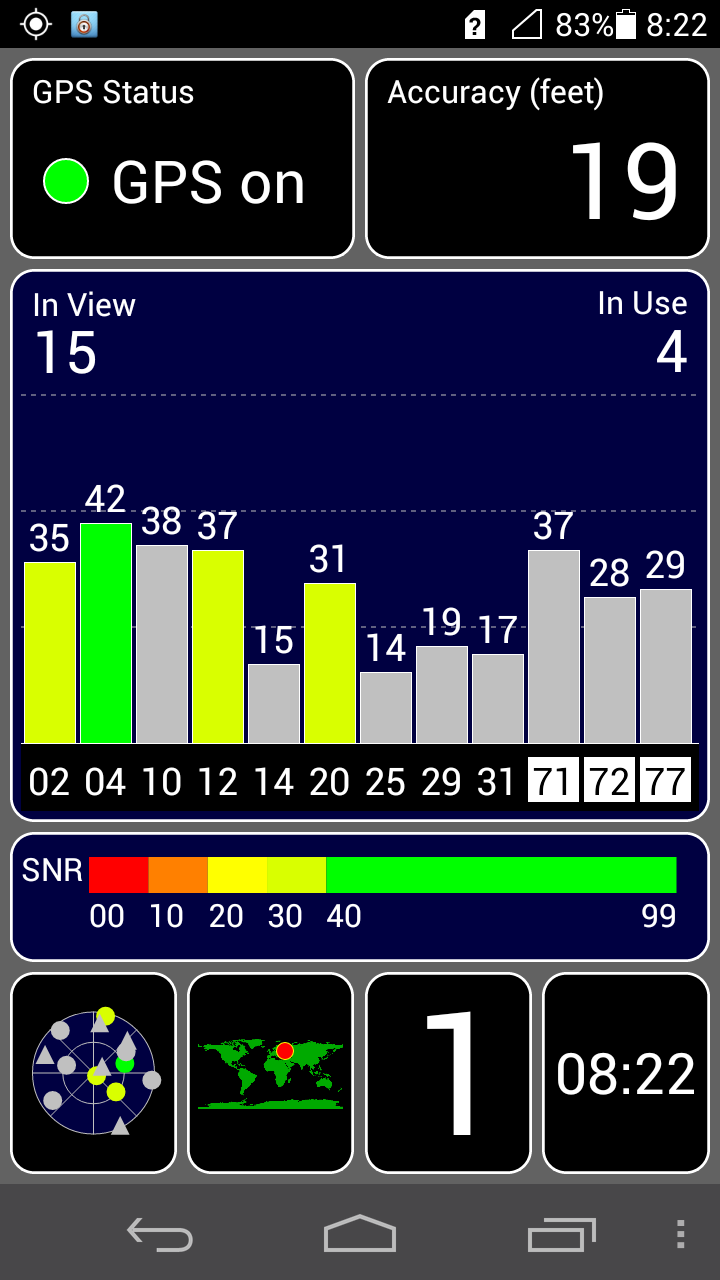
Task: Show recent apps
Action: coord(561,1234)
